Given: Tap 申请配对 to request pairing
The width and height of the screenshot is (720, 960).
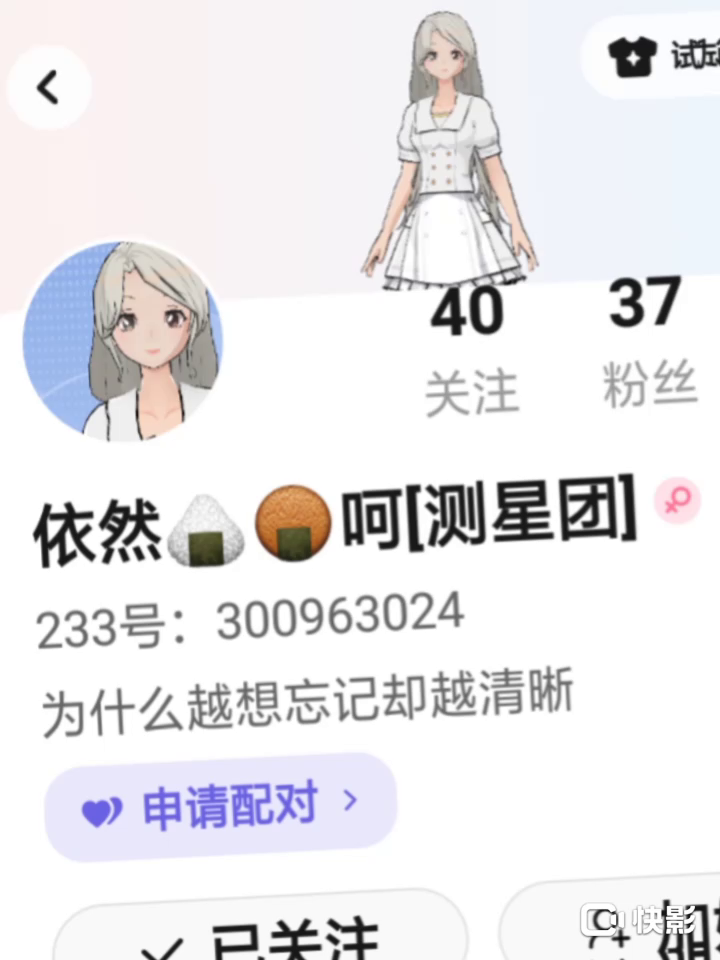Looking at the screenshot, I should (220, 807).
